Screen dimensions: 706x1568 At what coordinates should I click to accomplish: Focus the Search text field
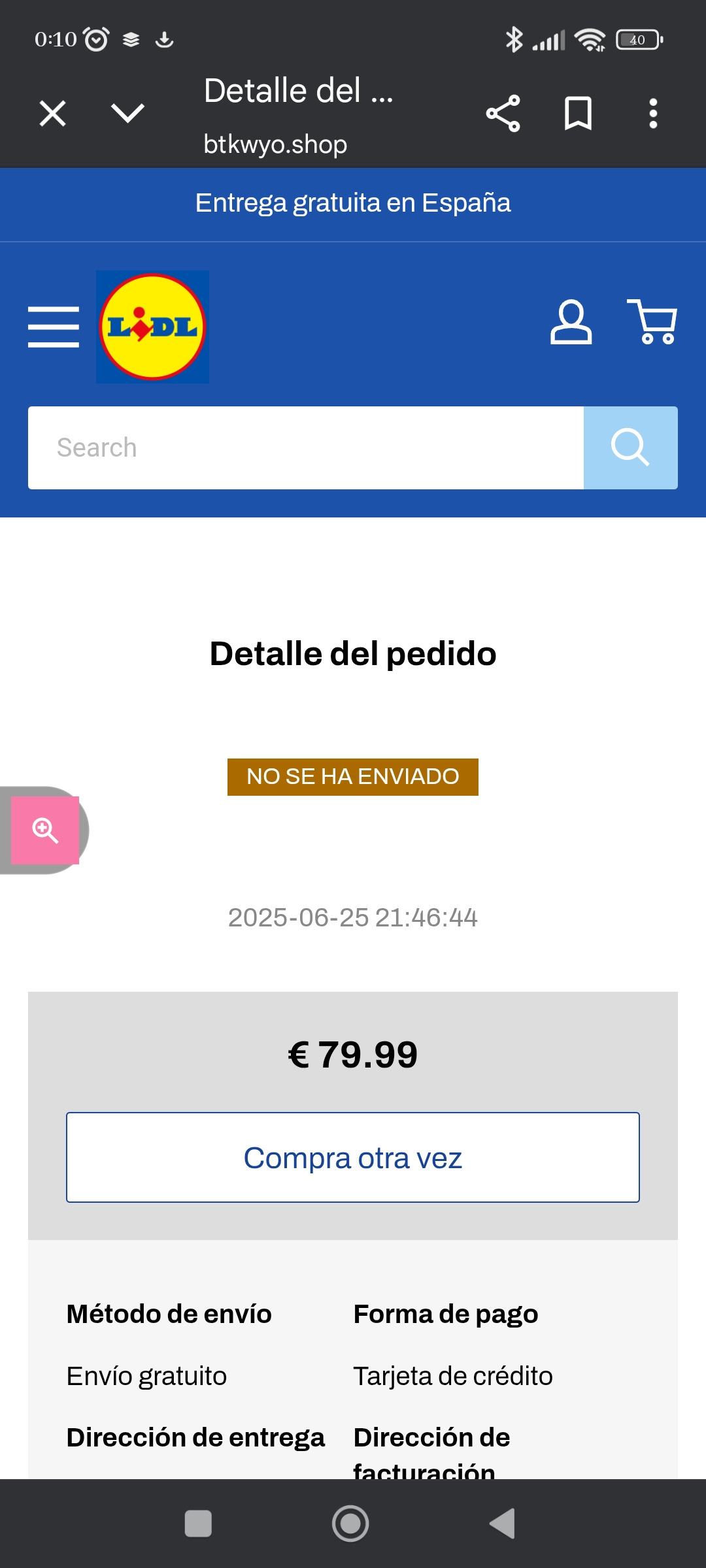[305, 448]
